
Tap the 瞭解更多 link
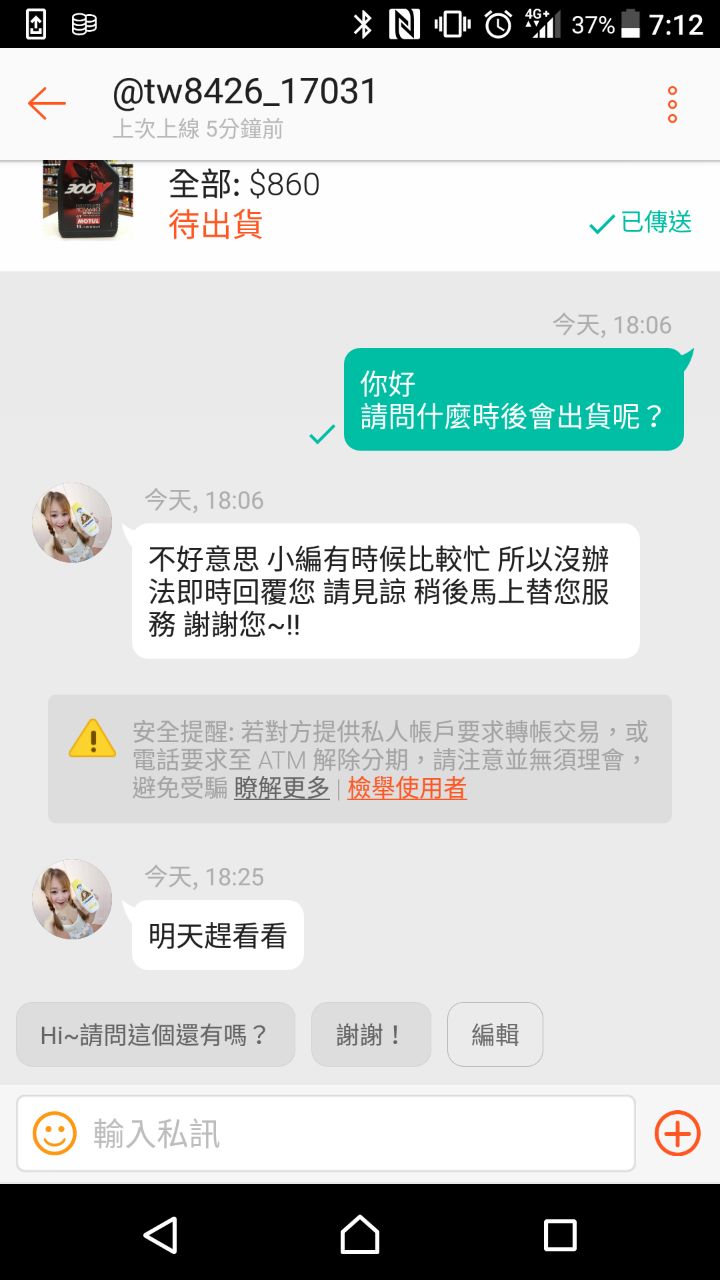point(282,788)
